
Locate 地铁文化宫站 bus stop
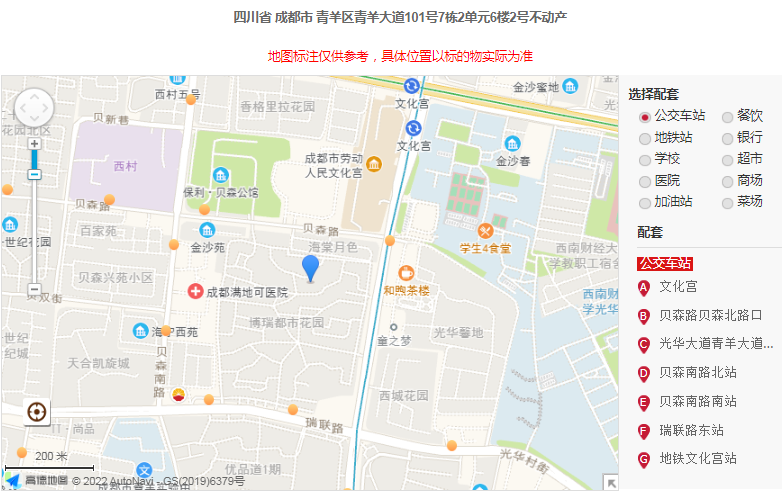pyautogui.click(x=697, y=459)
